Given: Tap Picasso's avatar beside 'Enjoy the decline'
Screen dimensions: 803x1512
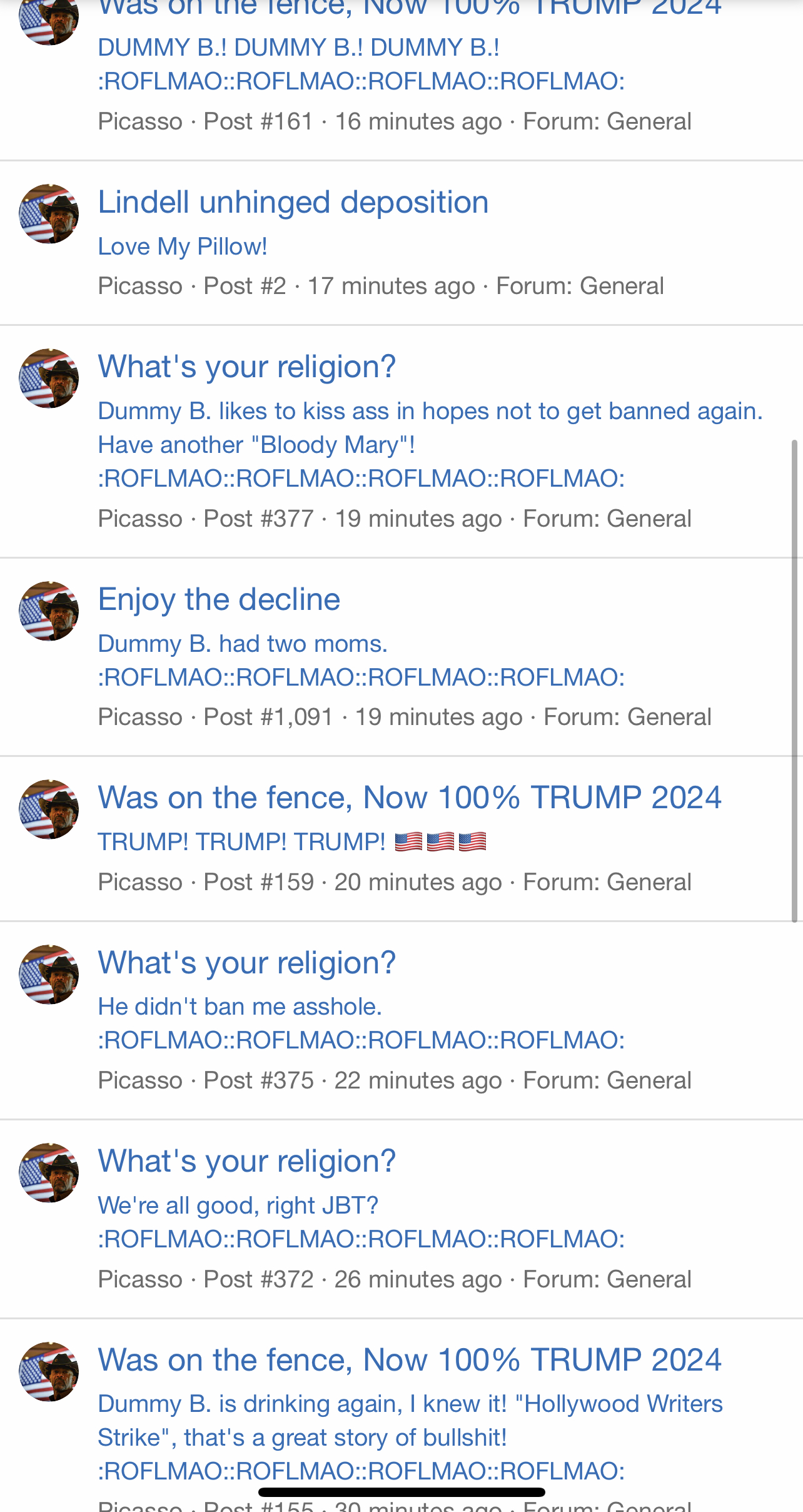Looking at the screenshot, I should click(x=49, y=611).
